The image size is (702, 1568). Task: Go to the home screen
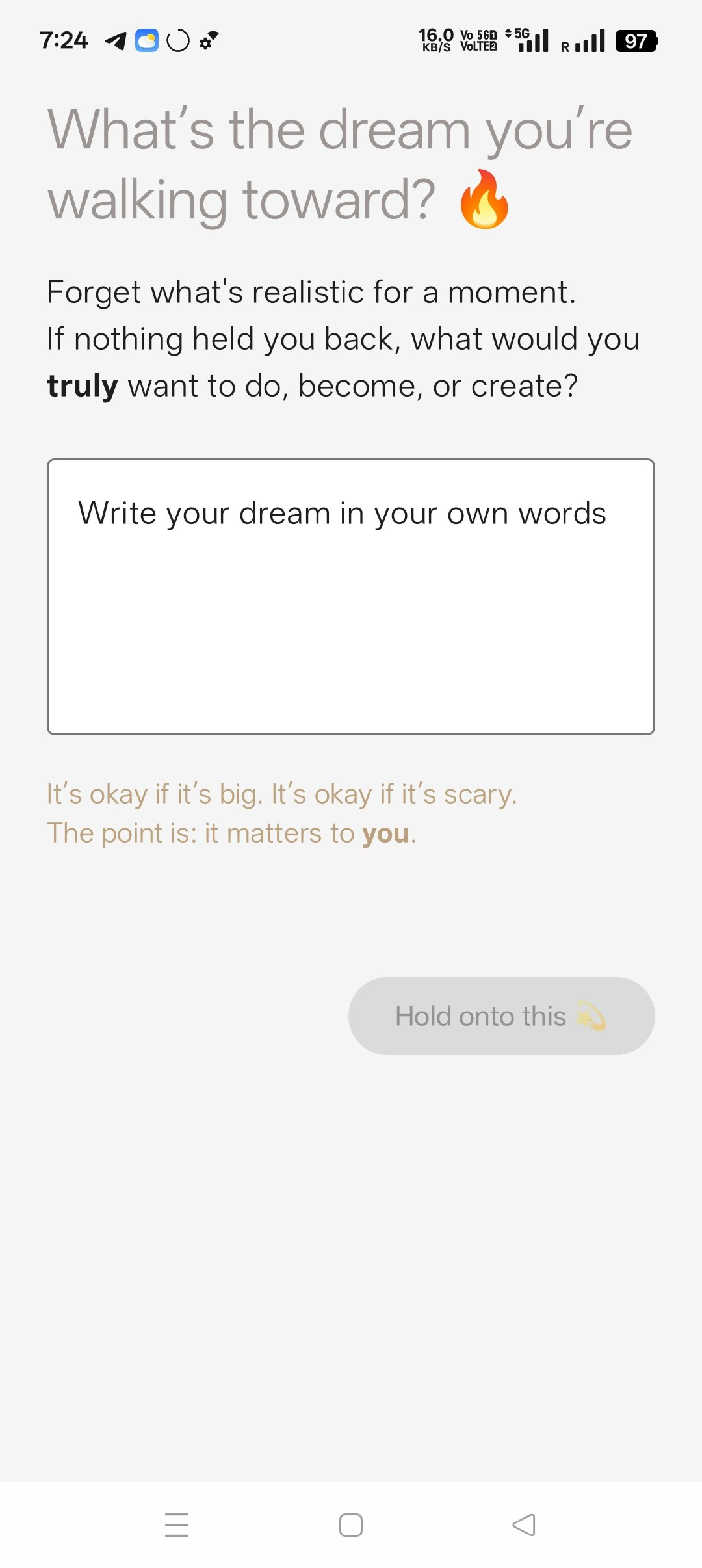pos(351,1525)
